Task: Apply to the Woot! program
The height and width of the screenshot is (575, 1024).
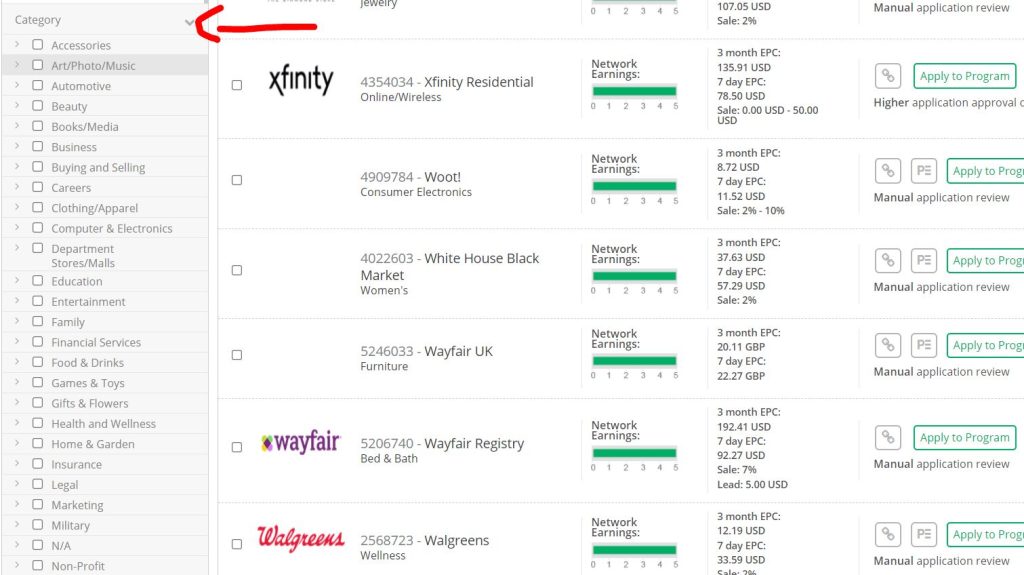Action: 986,171
